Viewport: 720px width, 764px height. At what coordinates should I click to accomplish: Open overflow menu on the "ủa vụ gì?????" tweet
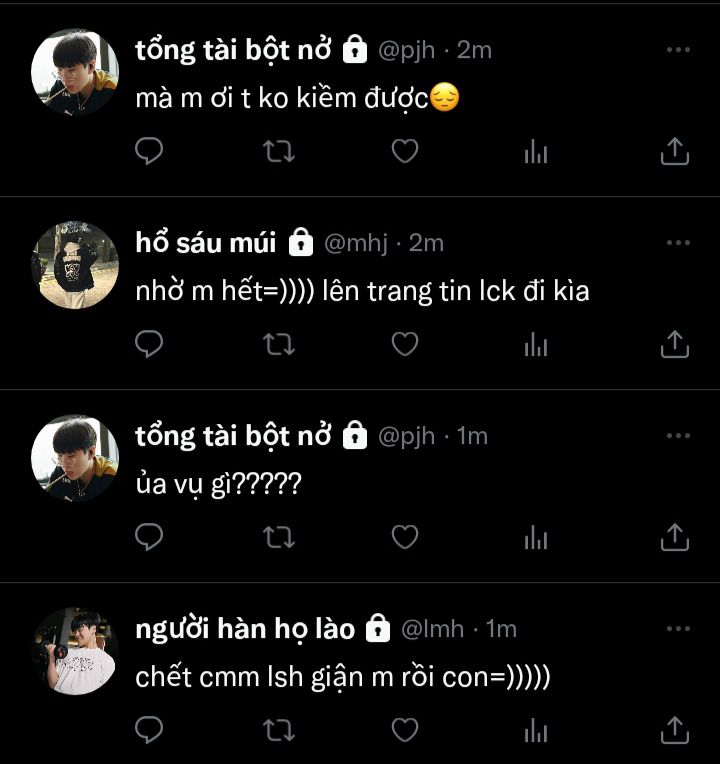point(678,436)
